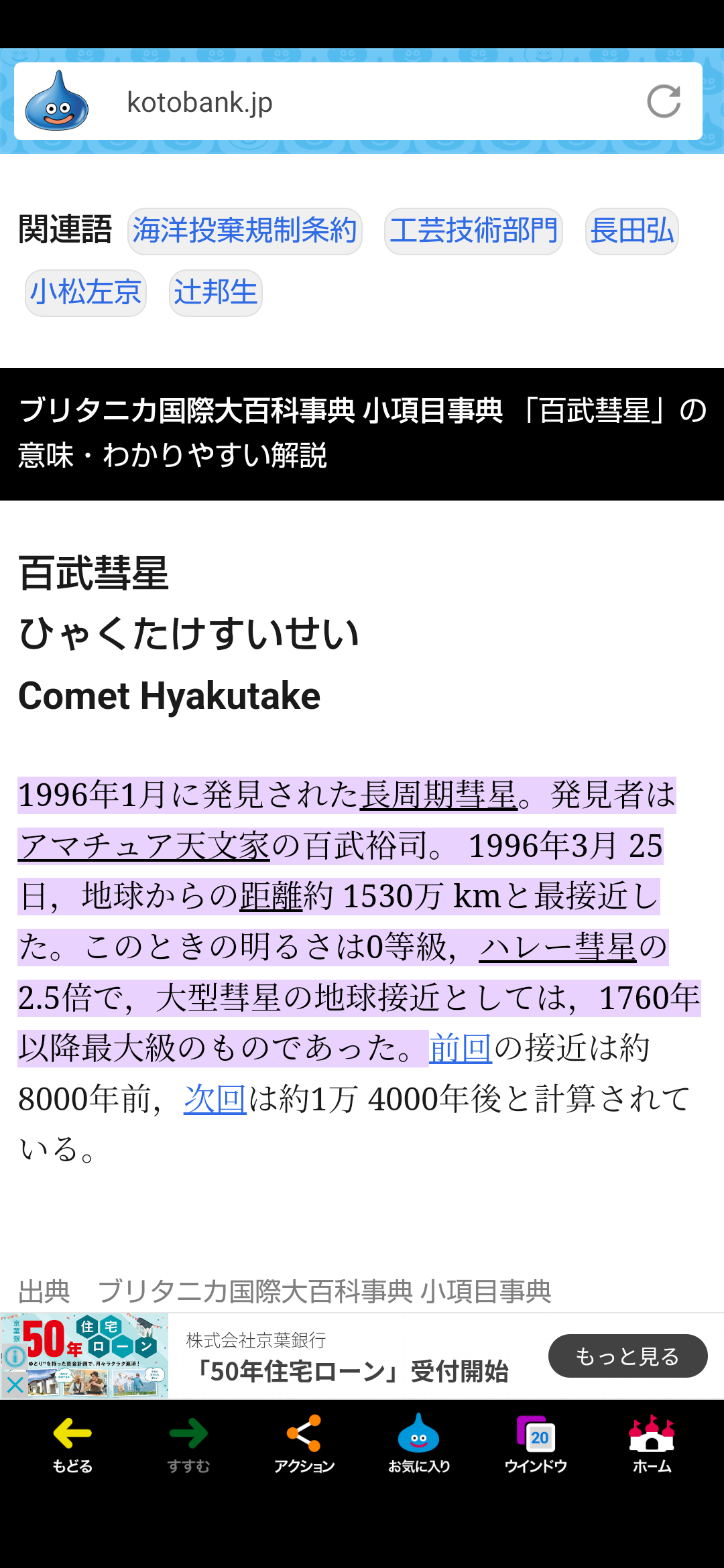Follow the 次回 link
This screenshot has width=724, height=1568.
tap(215, 1100)
